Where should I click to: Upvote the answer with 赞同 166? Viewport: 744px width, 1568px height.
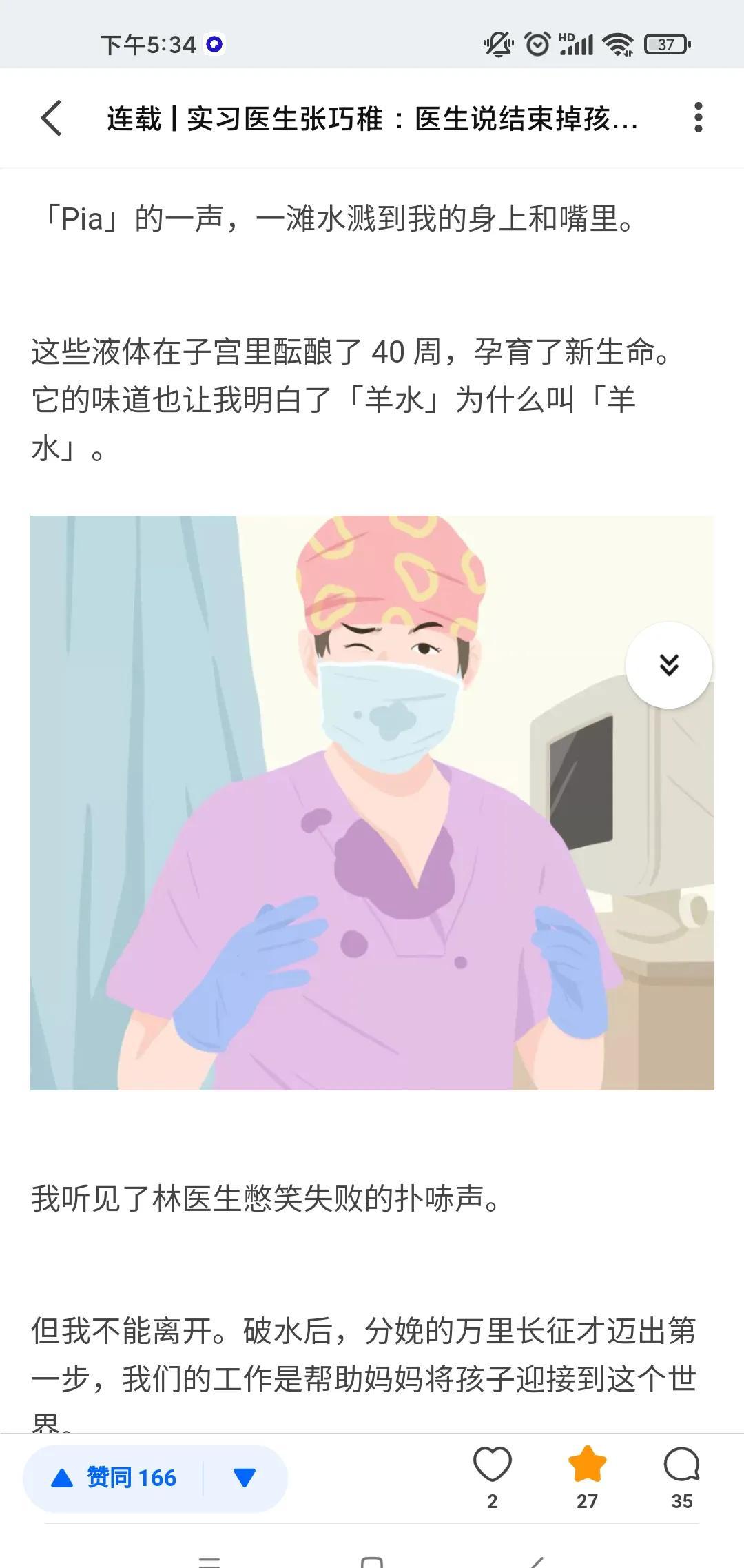[x=114, y=1478]
